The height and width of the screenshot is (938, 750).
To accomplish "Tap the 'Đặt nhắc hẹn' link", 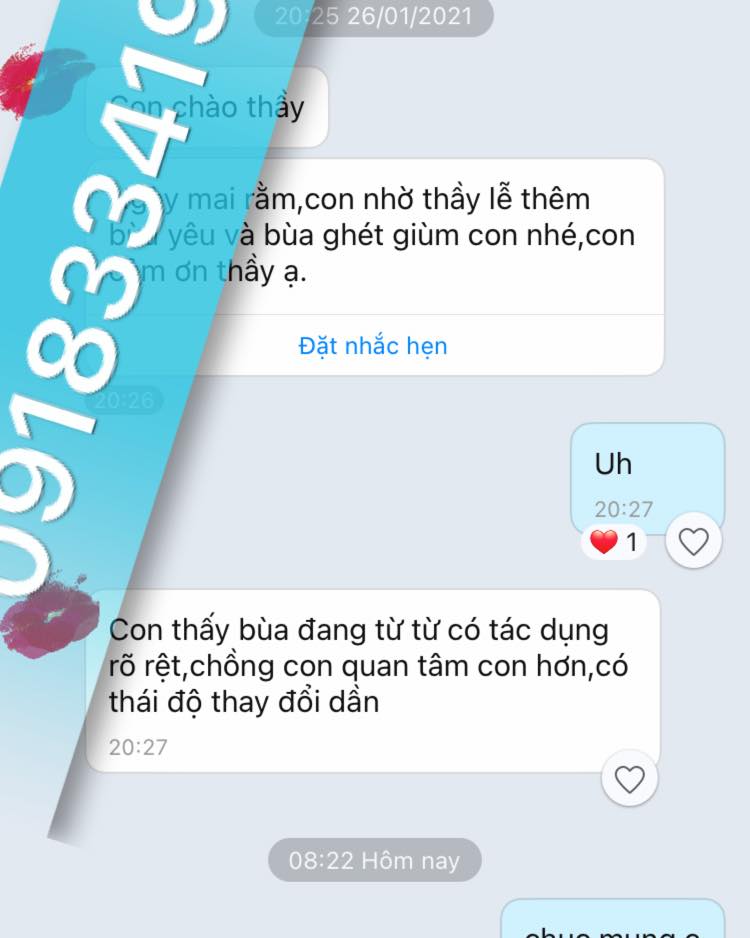I will [373, 346].
